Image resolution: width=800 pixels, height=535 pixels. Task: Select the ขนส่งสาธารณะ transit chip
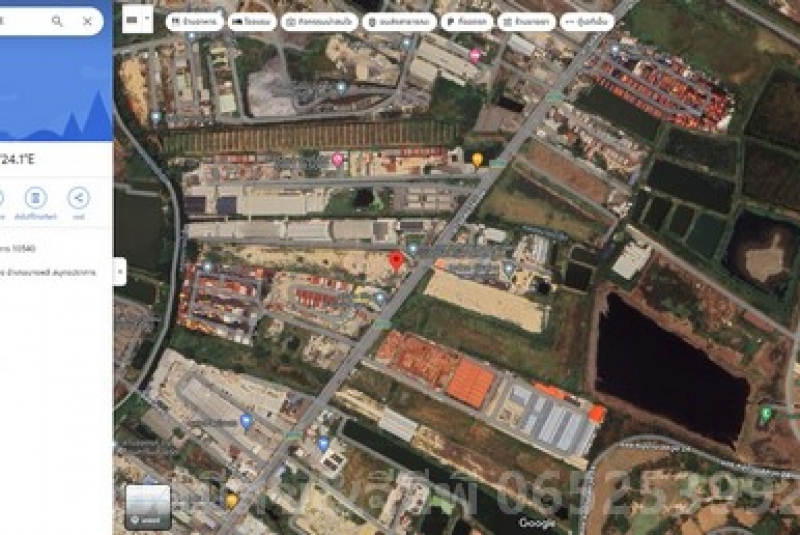(399, 21)
